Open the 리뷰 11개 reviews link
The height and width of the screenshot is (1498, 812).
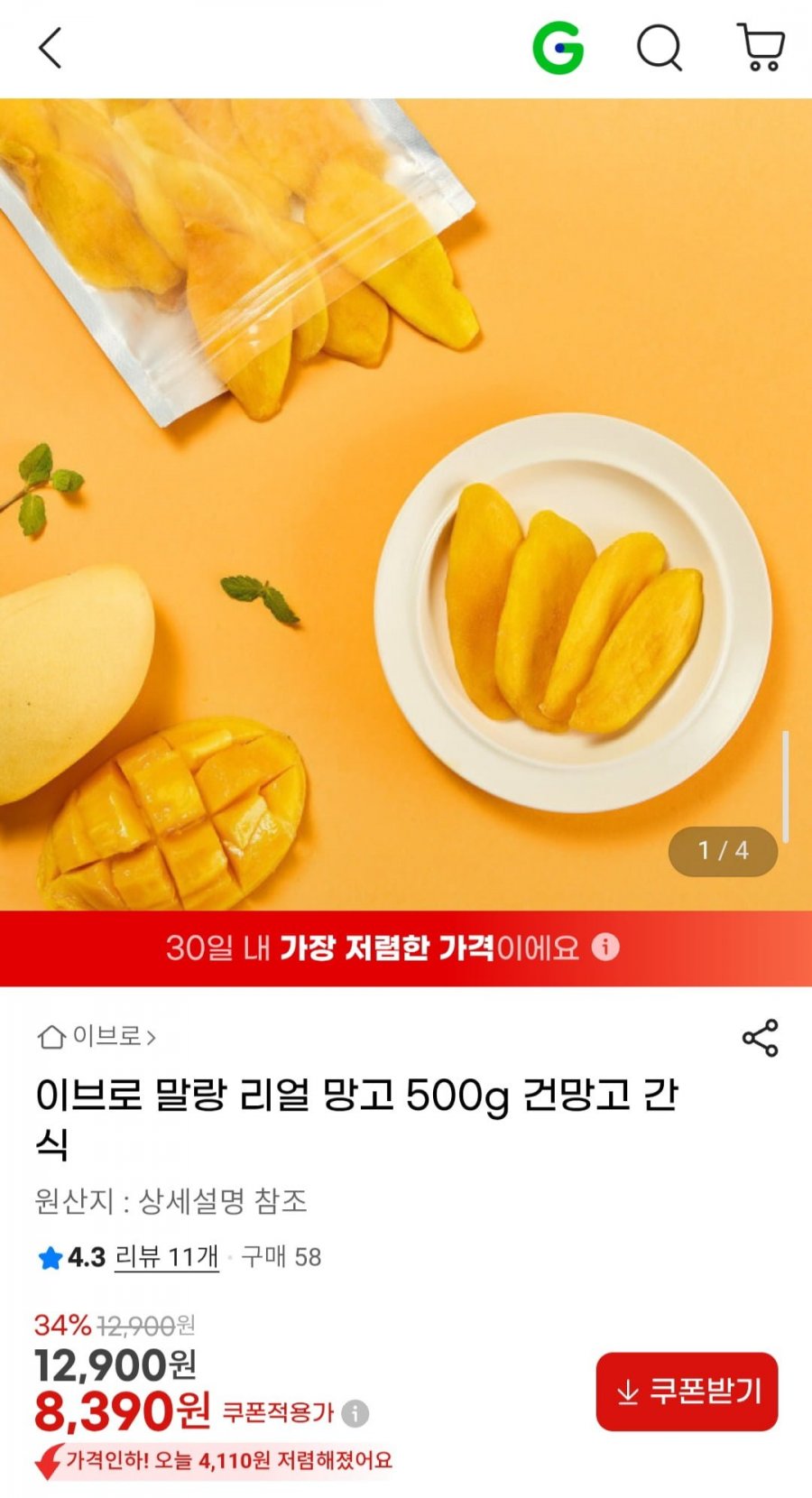(167, 1257)
